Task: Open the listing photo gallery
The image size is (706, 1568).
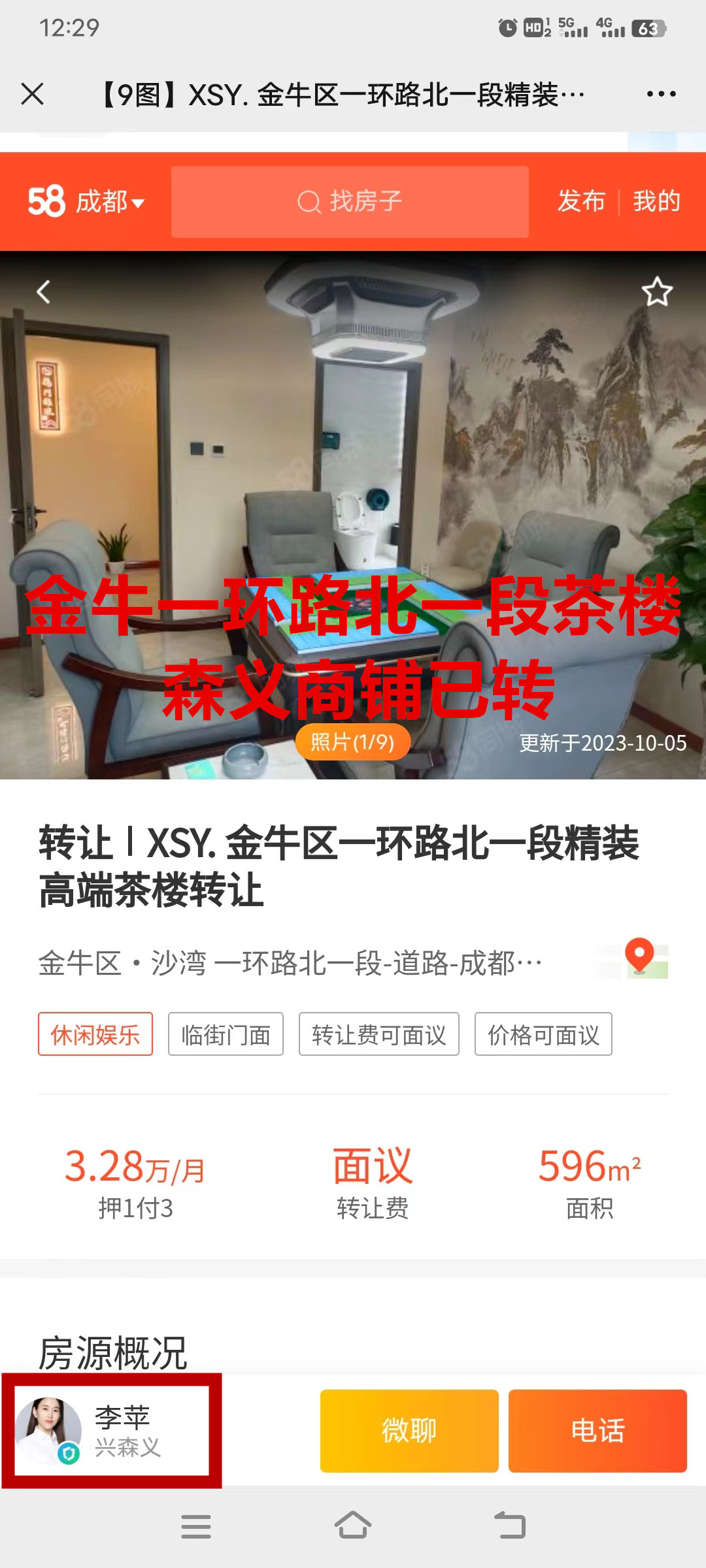Action: click(x=352, y=742)
